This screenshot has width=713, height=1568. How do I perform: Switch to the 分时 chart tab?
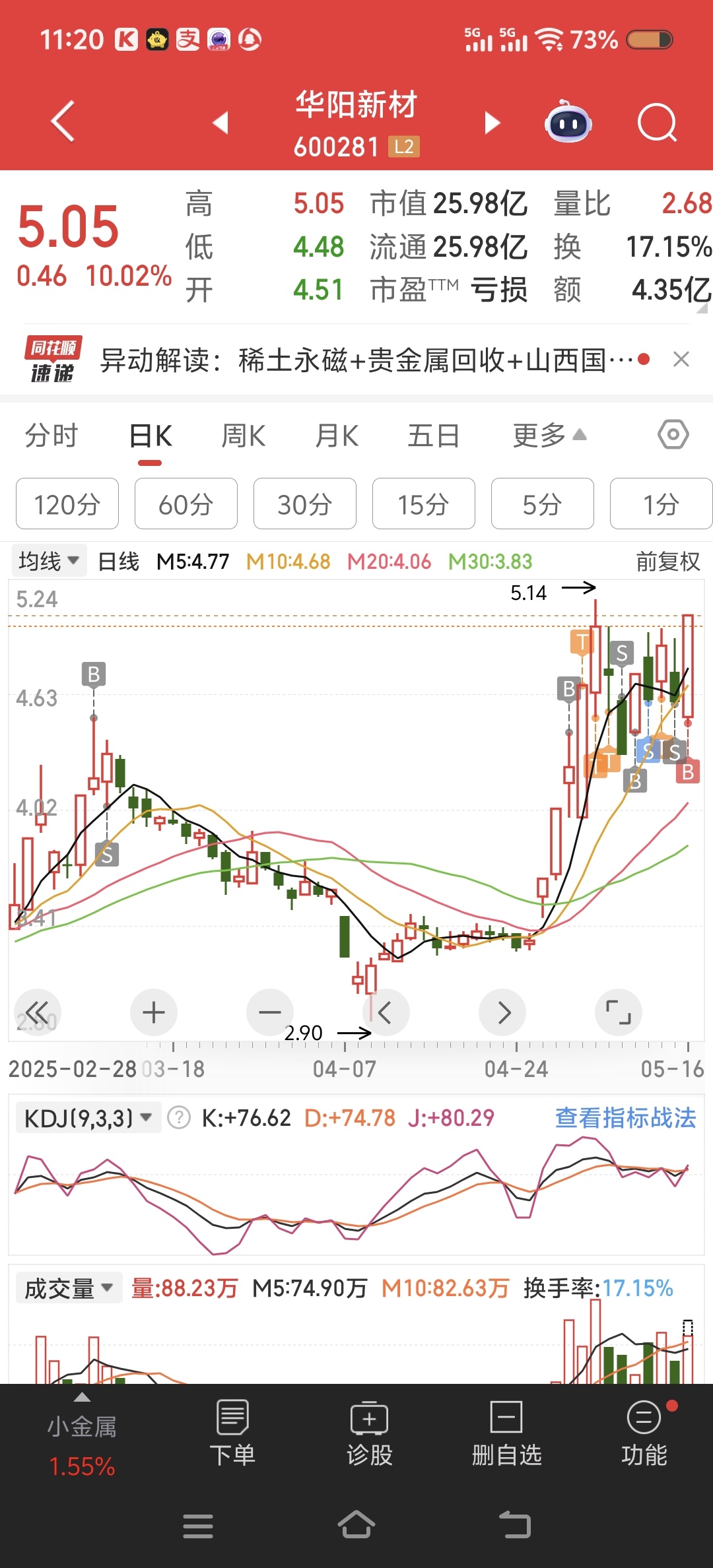click(51, 436)
